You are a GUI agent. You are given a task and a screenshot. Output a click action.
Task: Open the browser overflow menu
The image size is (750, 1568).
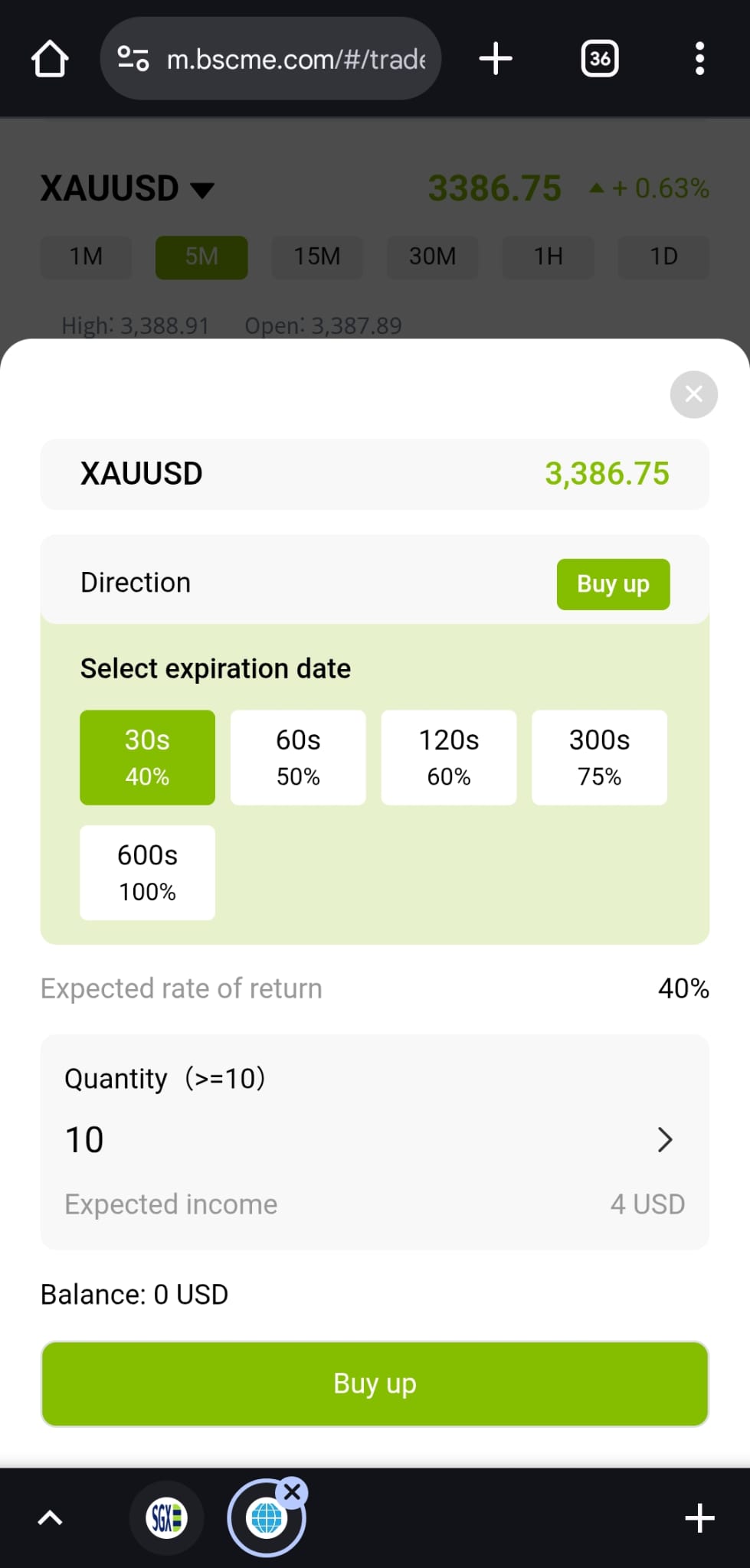(699, 59)
